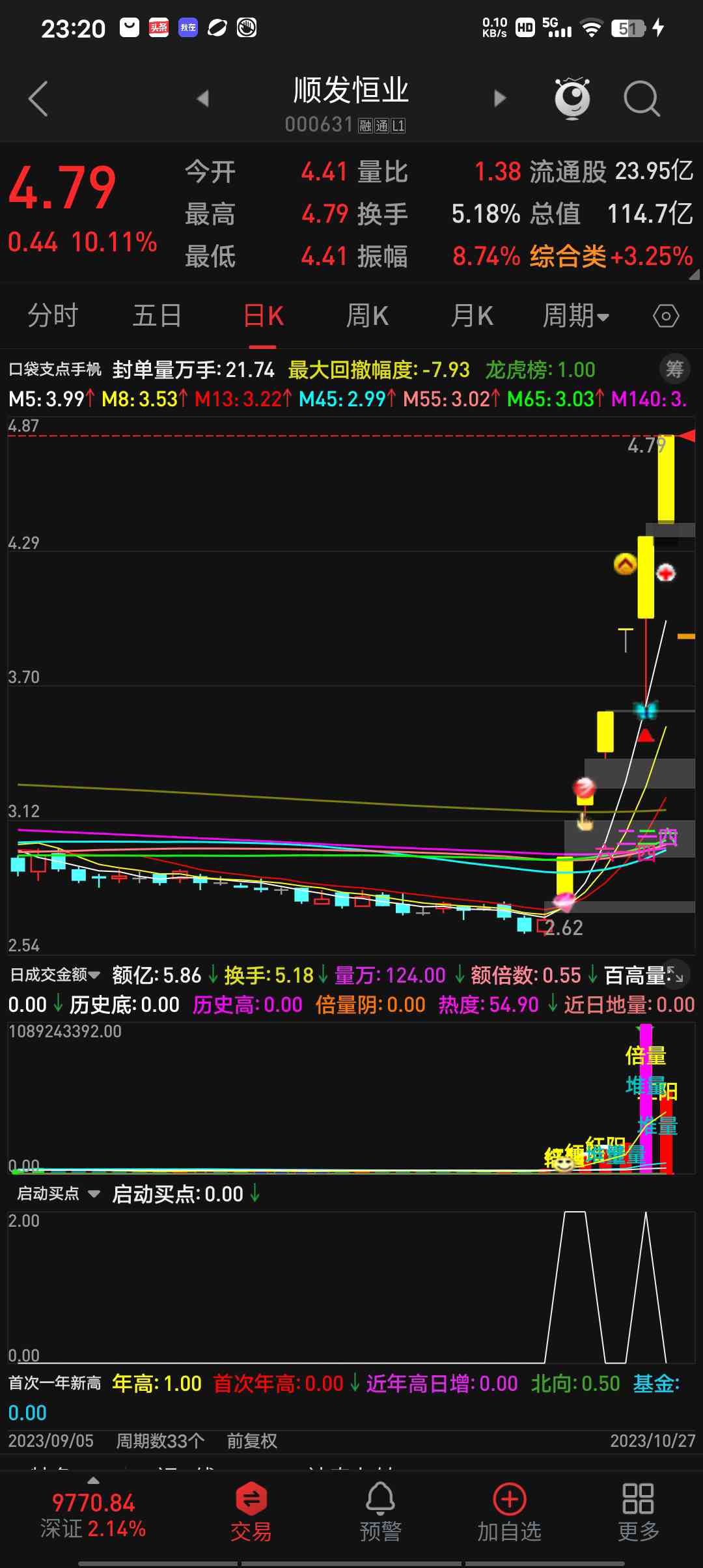Go back using the top-left arrow
This screenshot has height=1568, width=703.
click(38, 99)
